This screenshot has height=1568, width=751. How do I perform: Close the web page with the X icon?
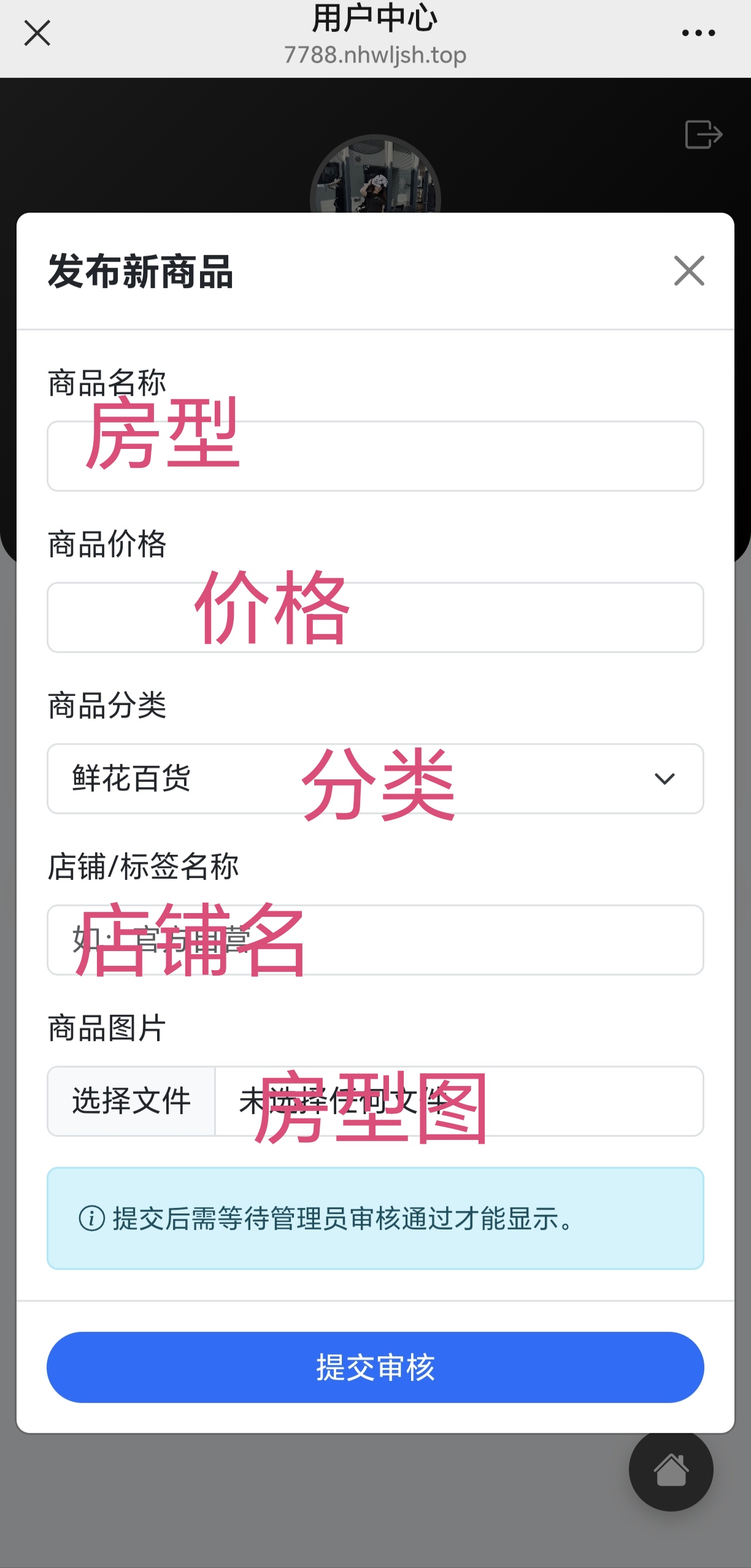(37, 33)
